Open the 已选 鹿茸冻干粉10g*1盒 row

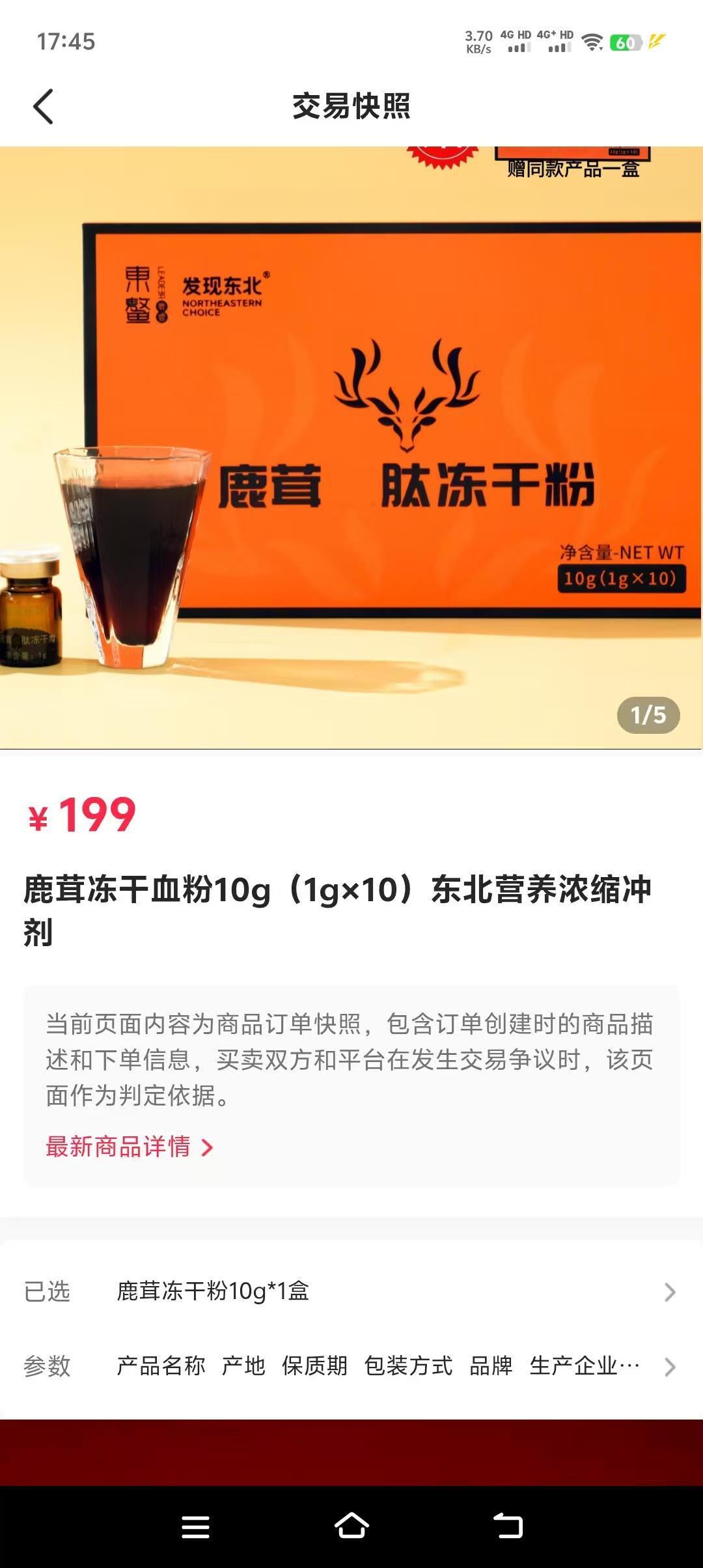[351, 1291]
